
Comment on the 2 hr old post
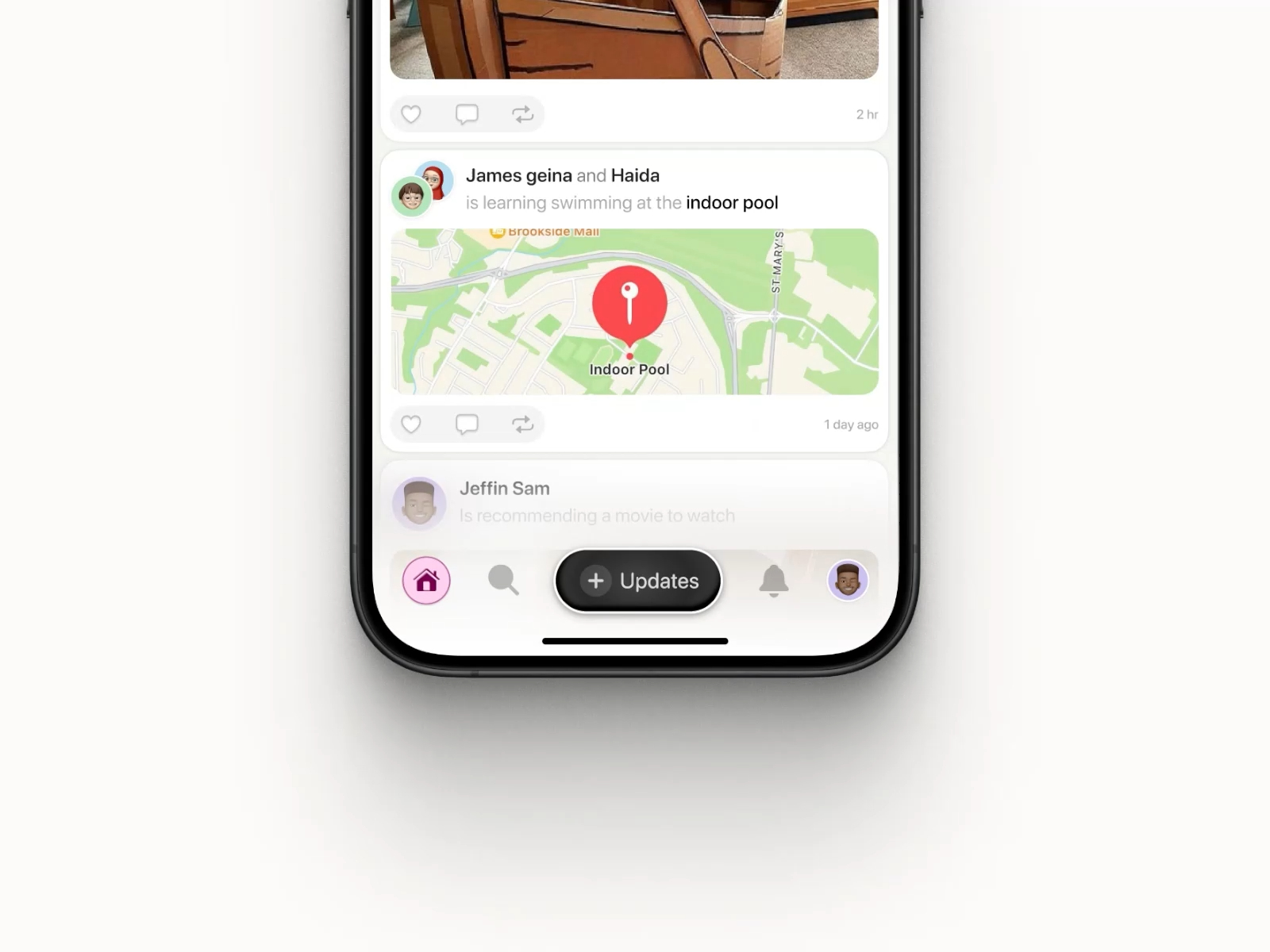467,114
